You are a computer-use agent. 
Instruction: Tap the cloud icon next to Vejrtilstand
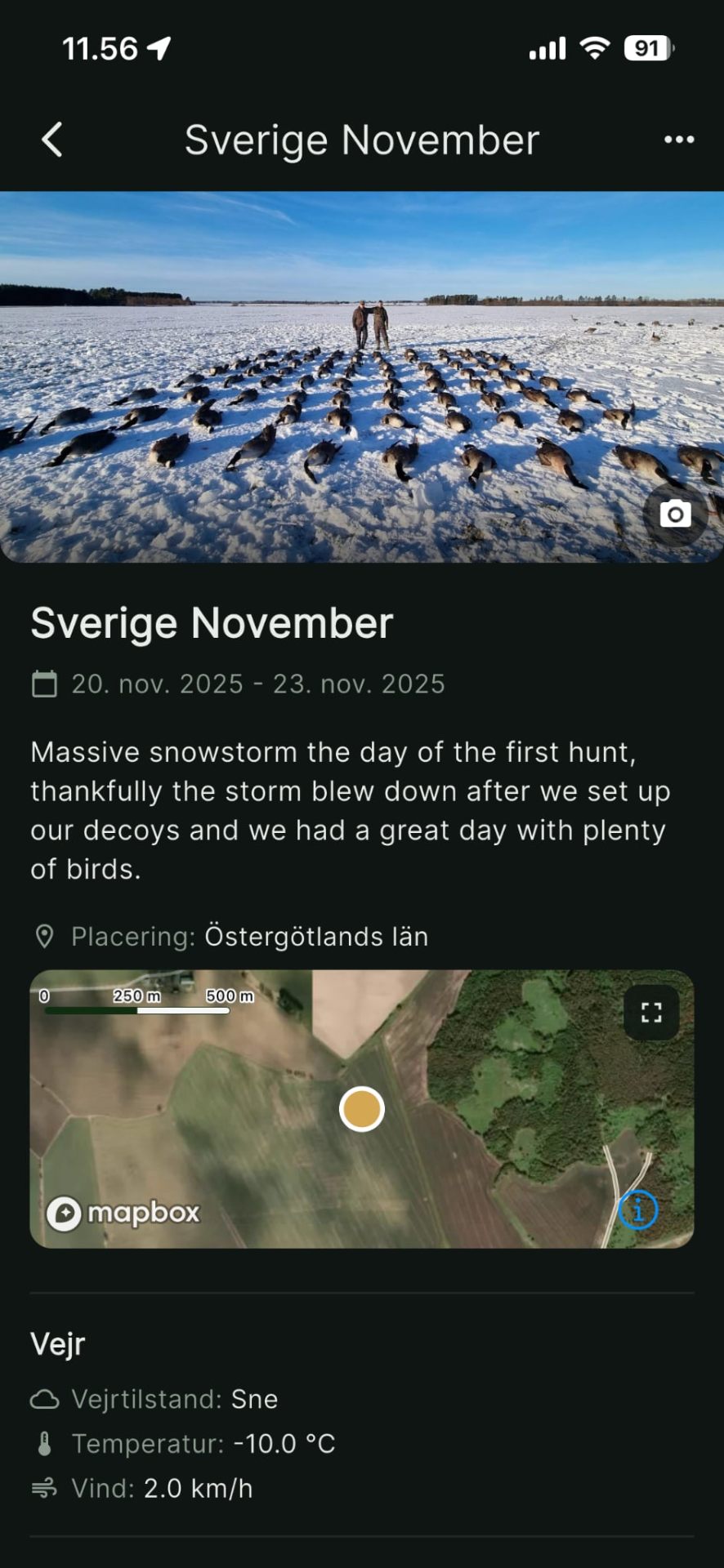click(x=47, y=1399)
